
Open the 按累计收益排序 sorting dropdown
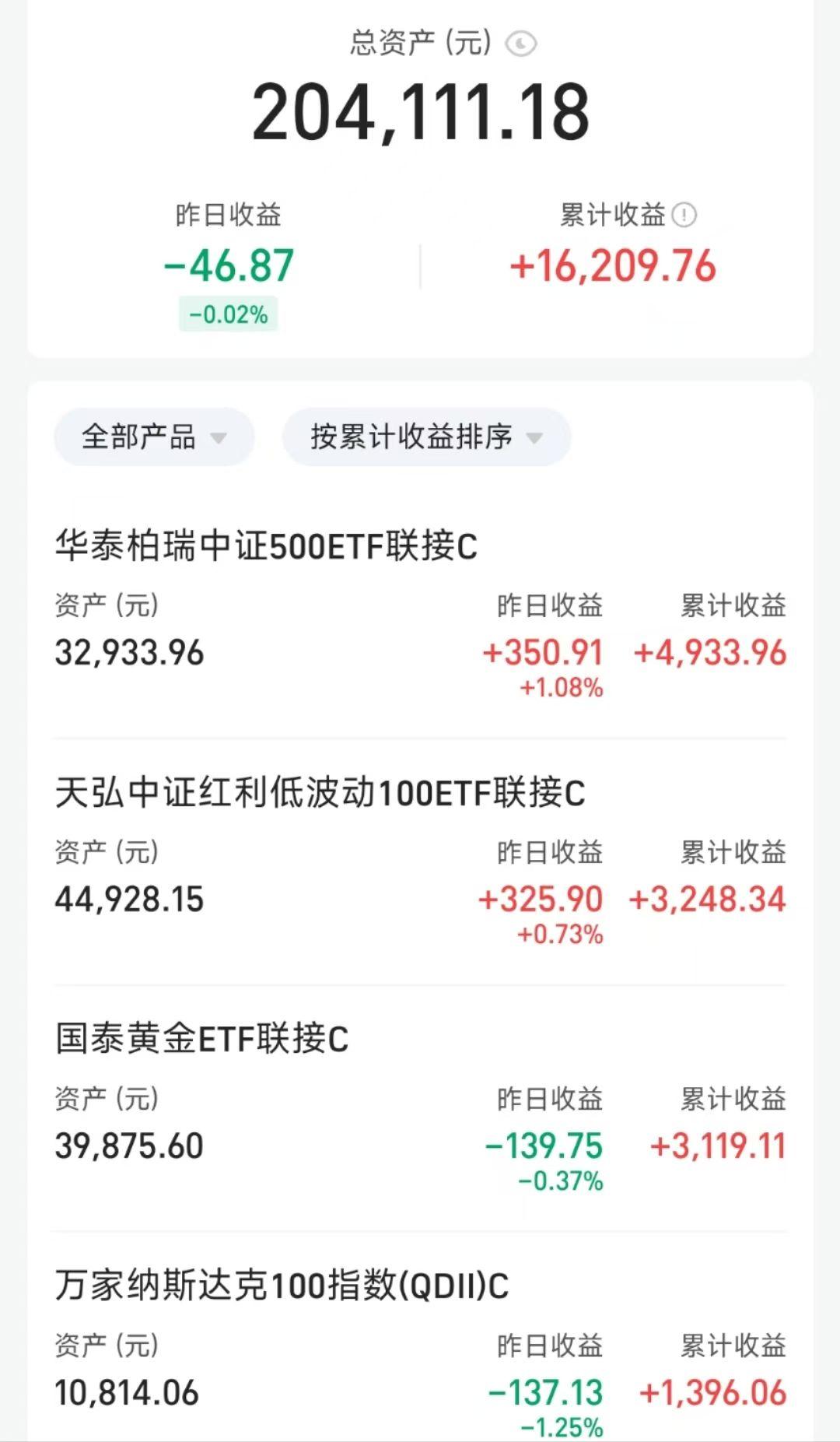point(426,437)
